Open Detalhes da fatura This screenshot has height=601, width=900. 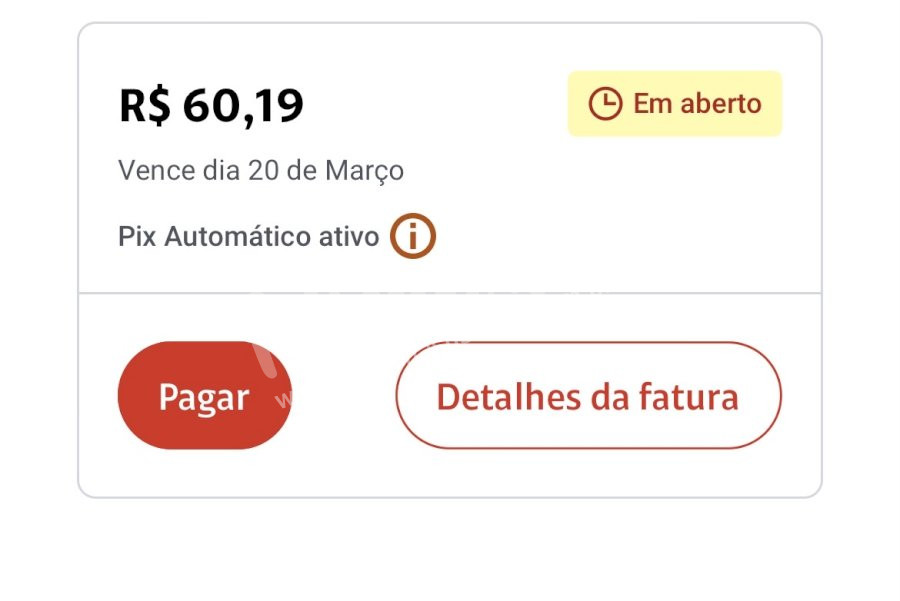point(588,396)
